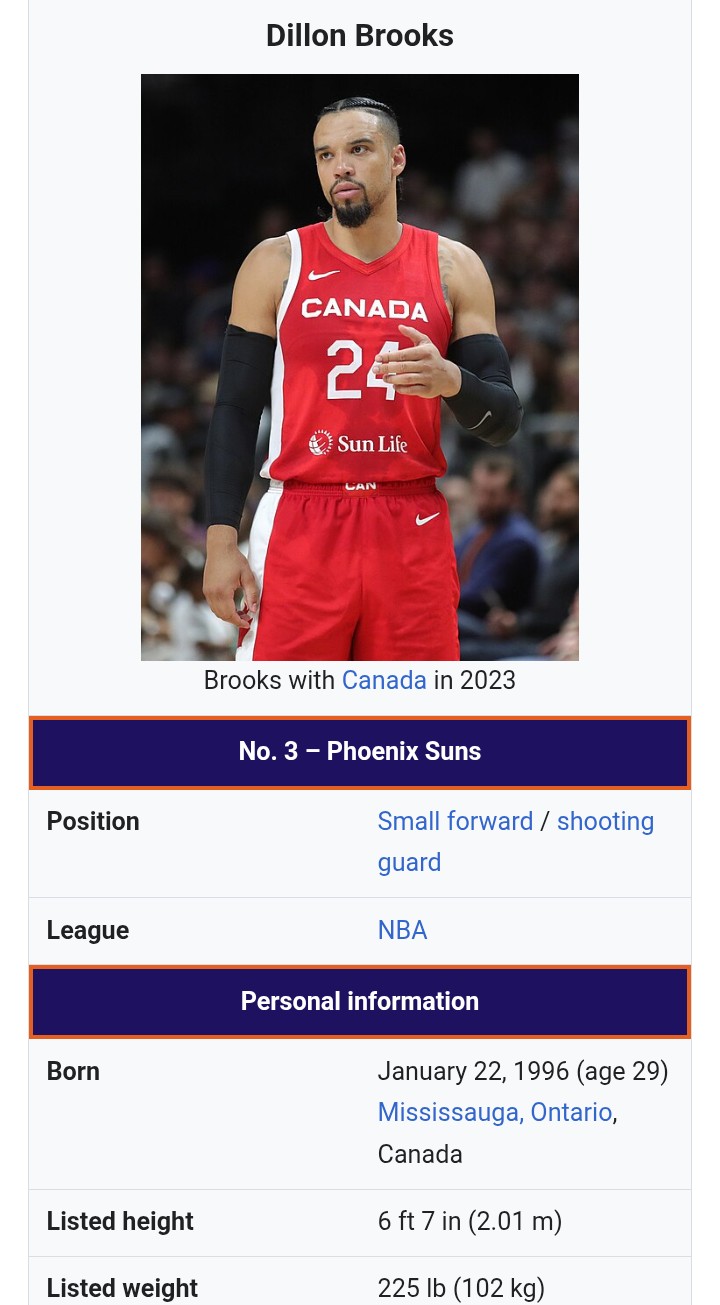Open the Mississauga, Ontario link
The height and width of the screenshot is (1305, 720).
click(494, 1112)
